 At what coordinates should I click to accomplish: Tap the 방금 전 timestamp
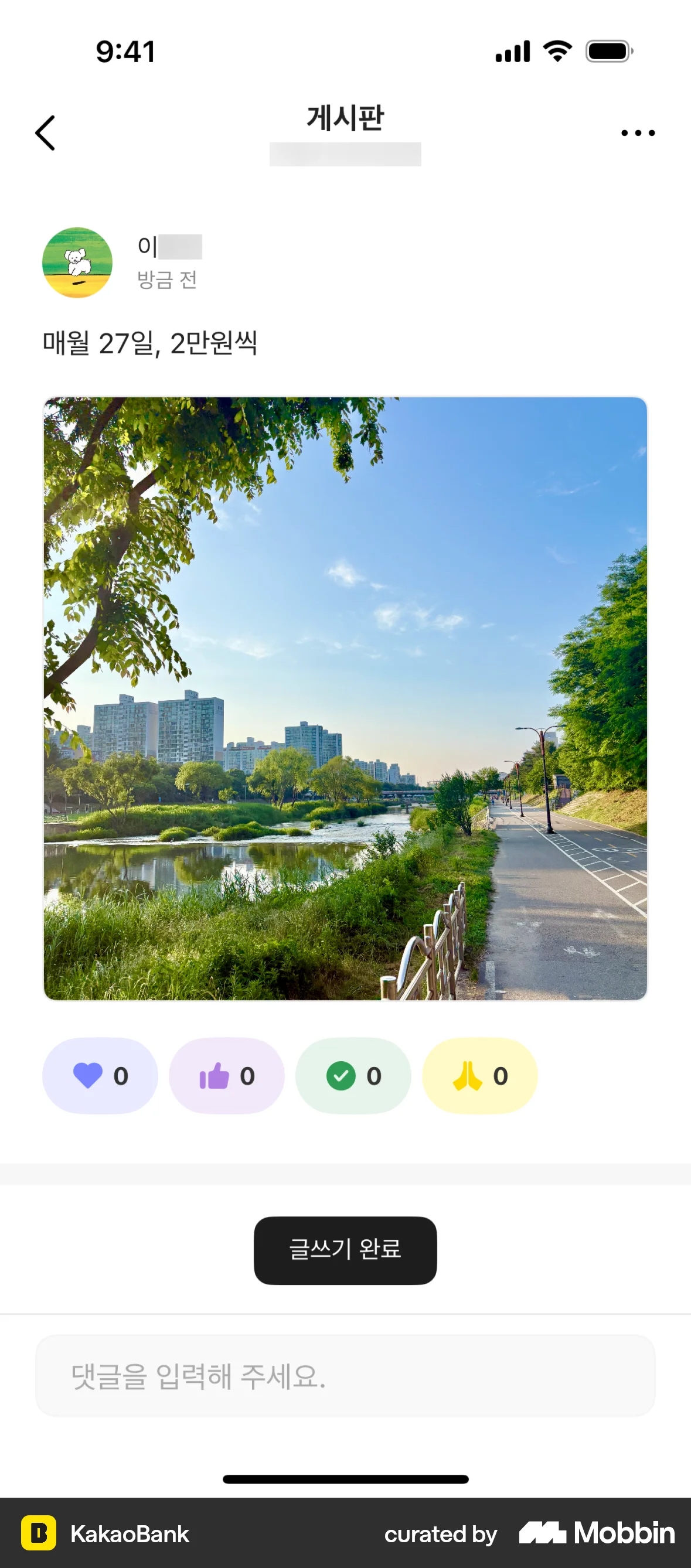pyautogui.click(x=167, y=281)
